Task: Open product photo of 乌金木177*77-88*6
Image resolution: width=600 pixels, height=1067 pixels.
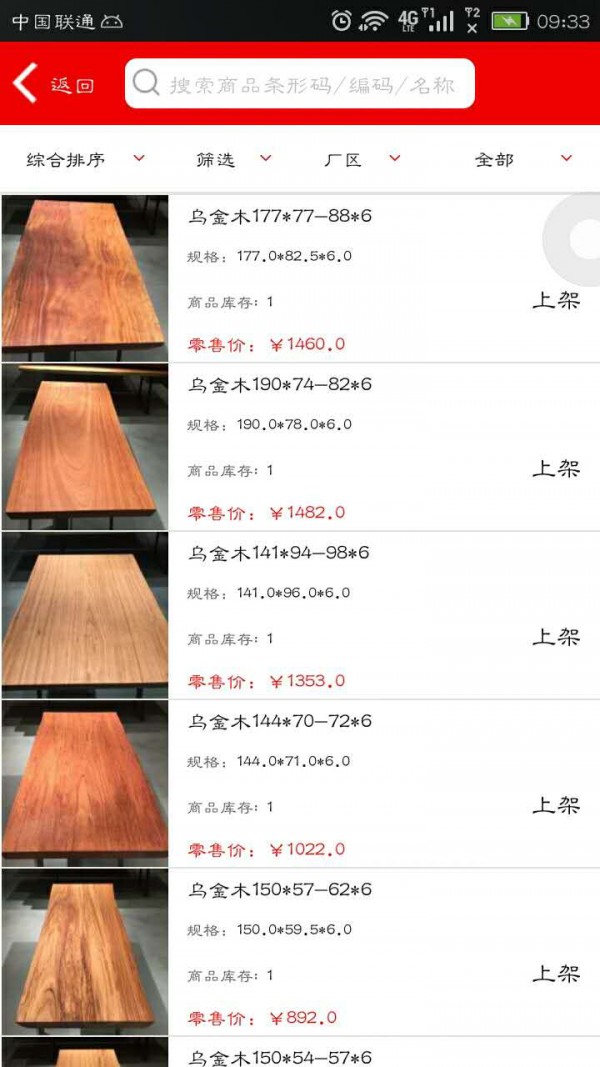Action: click(x=84, y=278)
